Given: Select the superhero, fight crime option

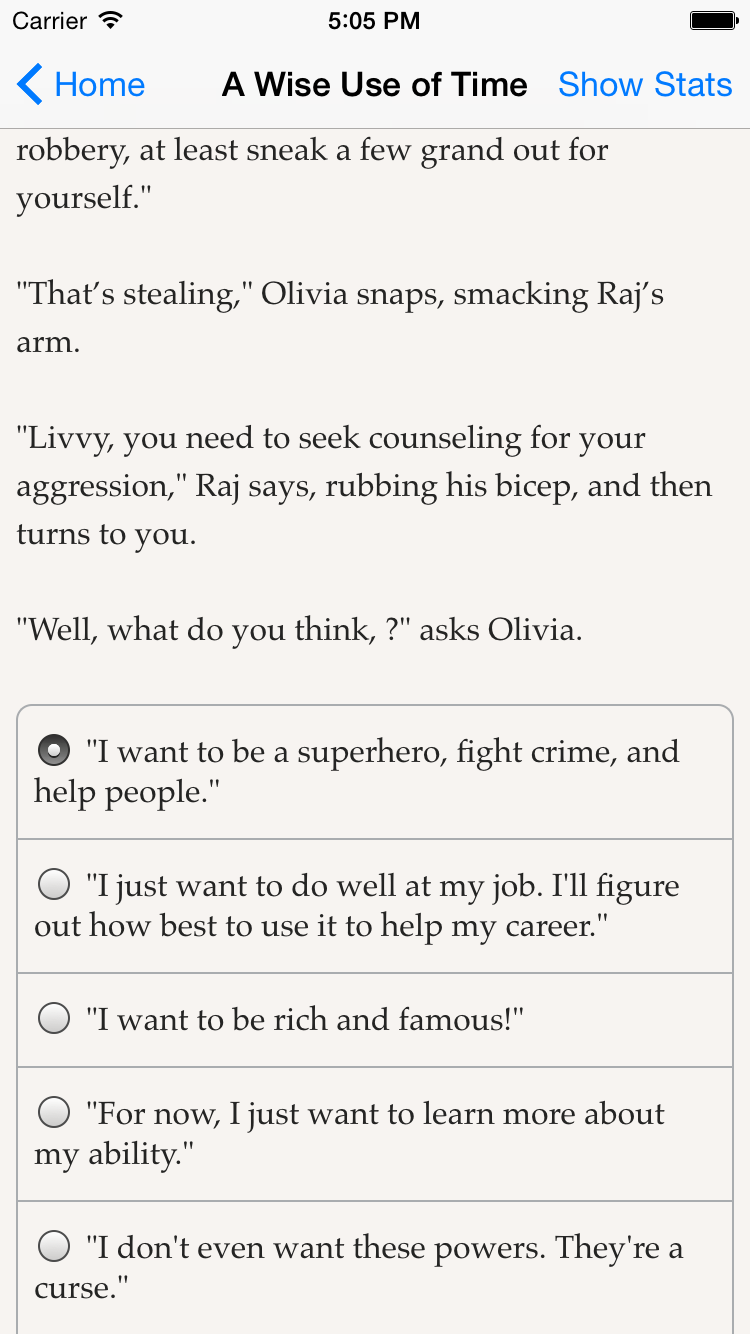Looking at the screenshot, I should point(375,772).
